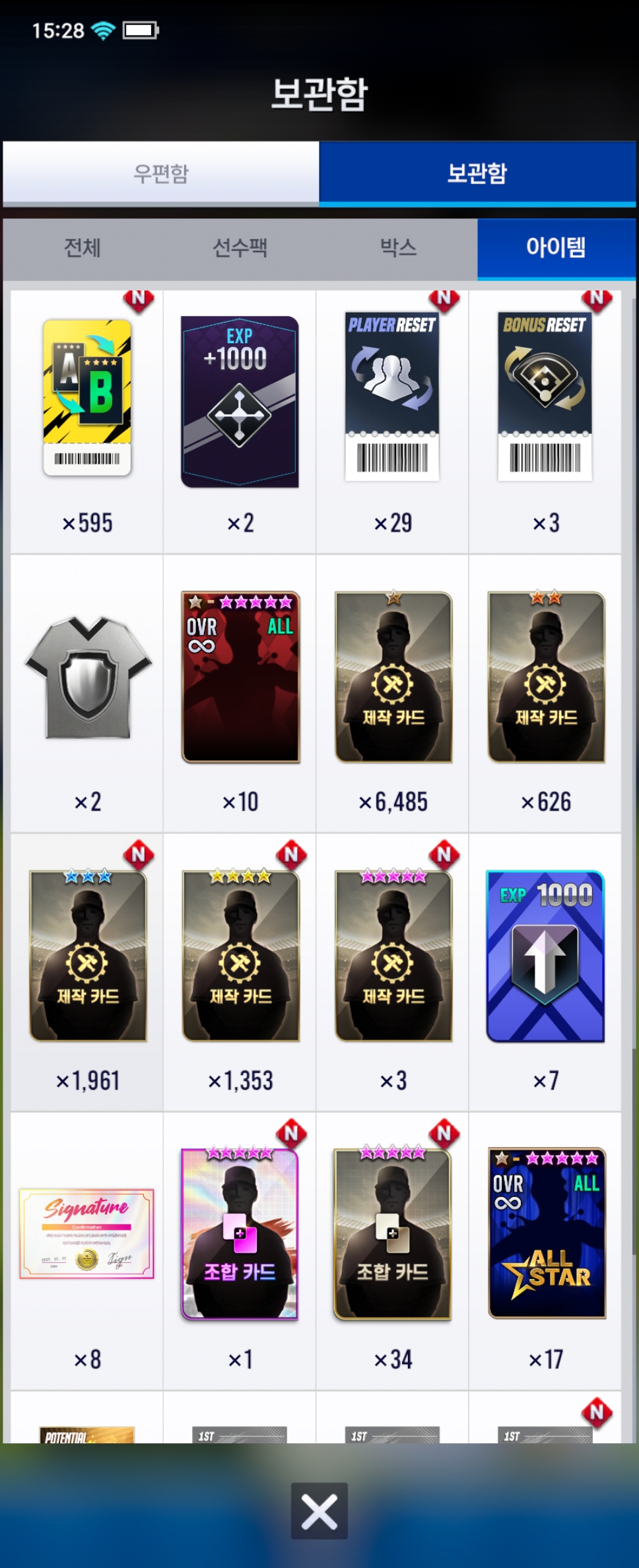This screenshot has height=1568, width=639.
Task: Show the 전체 item category
Action: (x=82, y=248)
